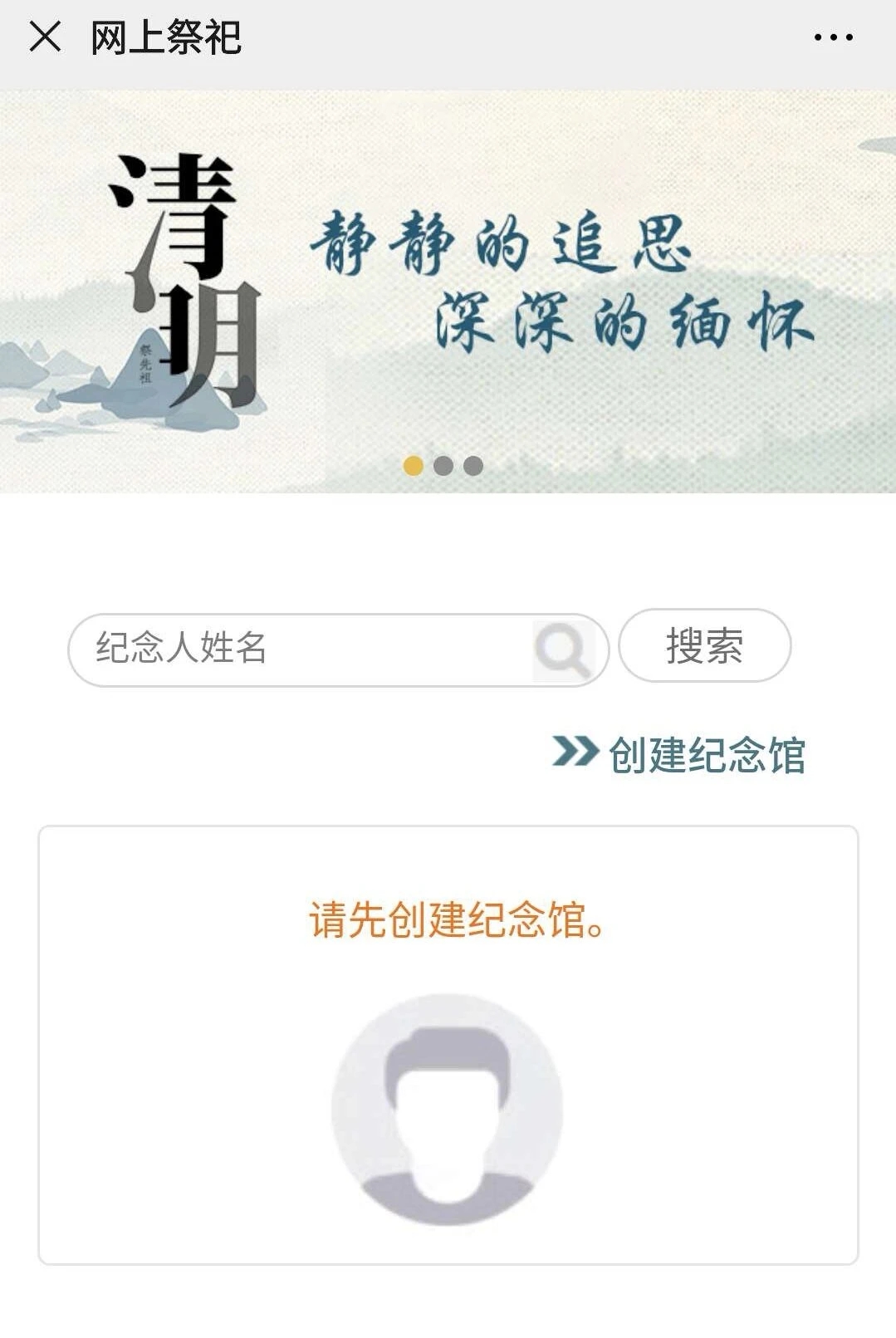Screen dimensions: 896x1338
Task: Tap the 搜索 button
Action: pyautogui.click(x=704, y=646)
